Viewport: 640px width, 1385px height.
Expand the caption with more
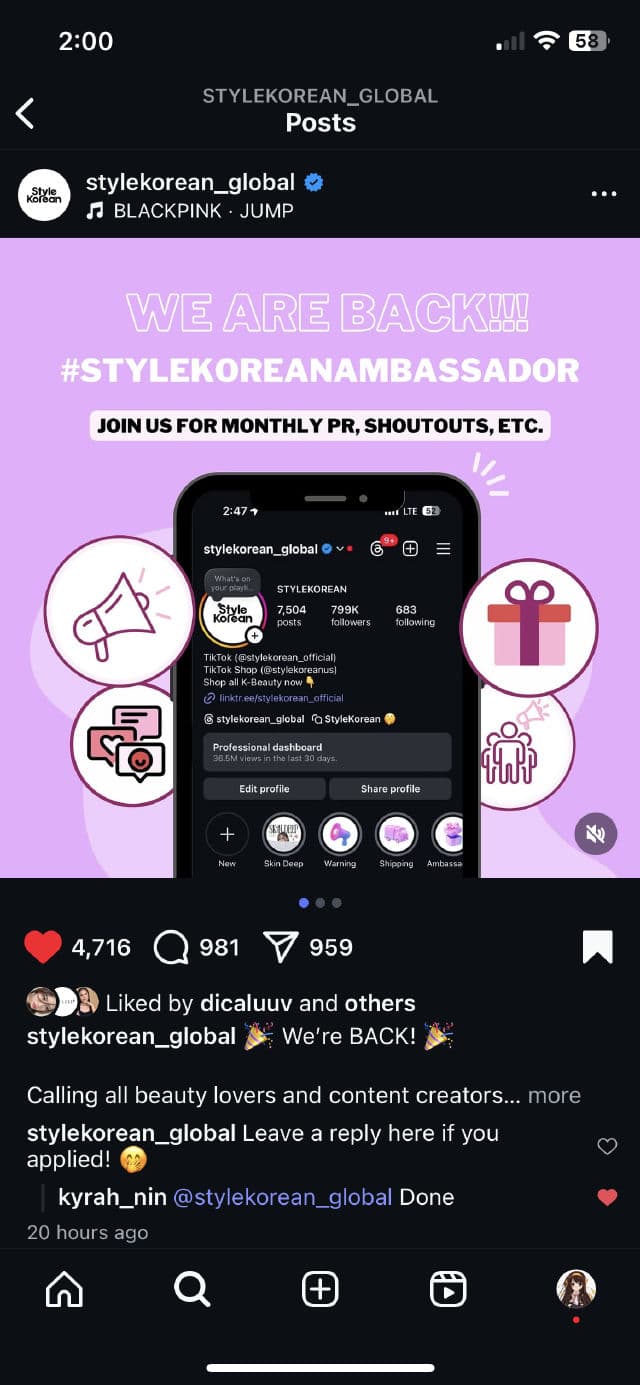tap(554, 1095)
